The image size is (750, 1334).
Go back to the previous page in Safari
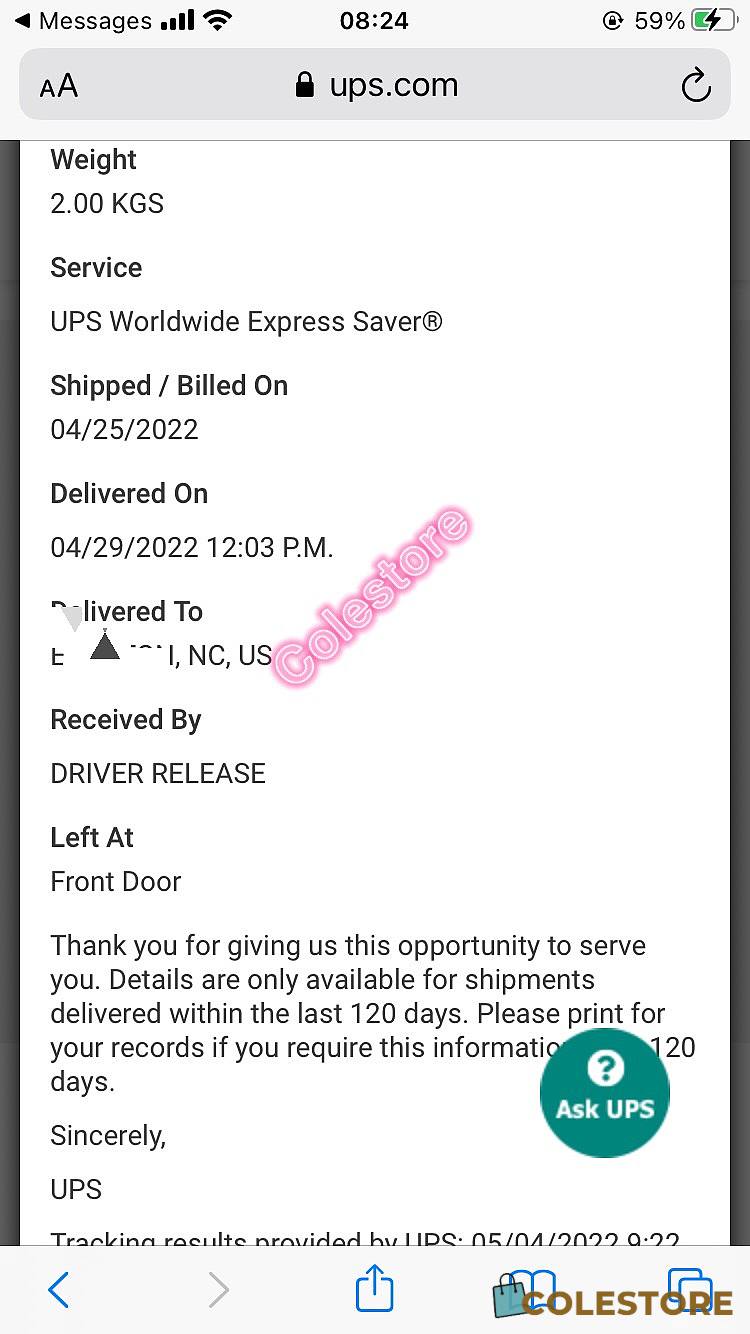pos(59,1290)
